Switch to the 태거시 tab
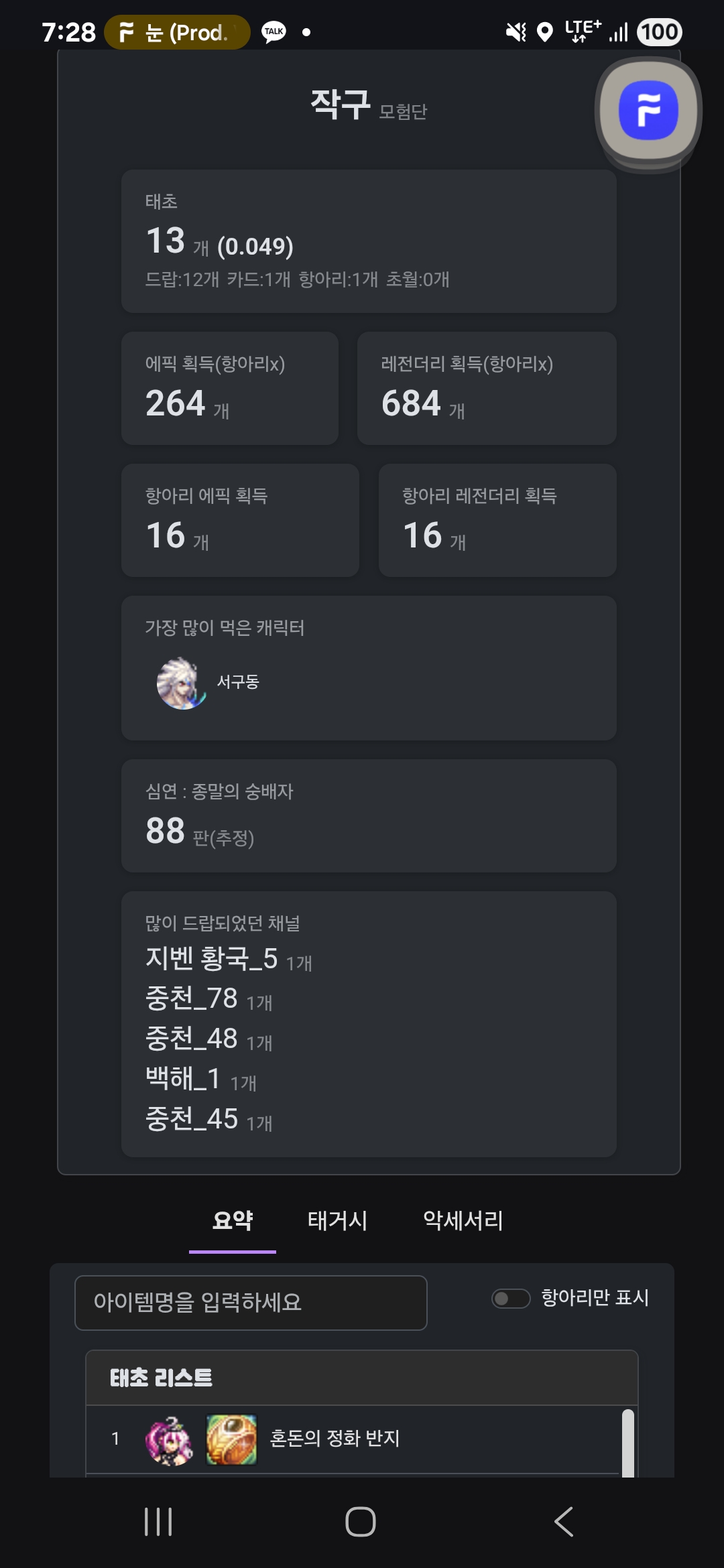The height and width of the screenshot is (1568, 724). point(337,1220)
